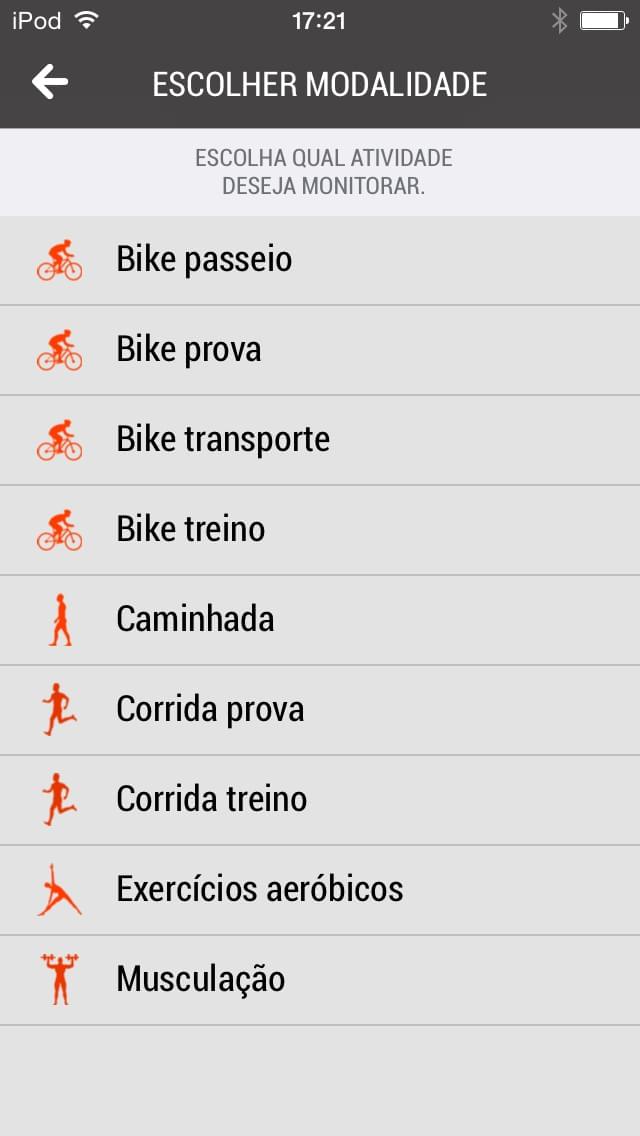Choose Bike prova modality
This screenshot has height=1136, width=640.
click(320, 351)
